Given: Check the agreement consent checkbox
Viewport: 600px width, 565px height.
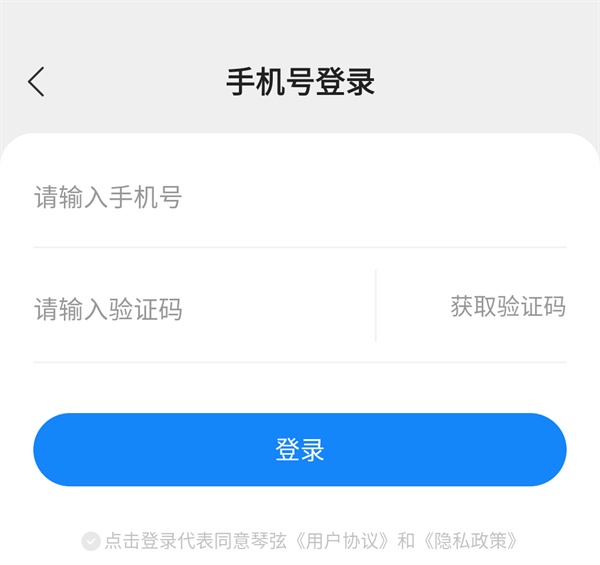Looking at the screenshot, I should tap(91, 541).
